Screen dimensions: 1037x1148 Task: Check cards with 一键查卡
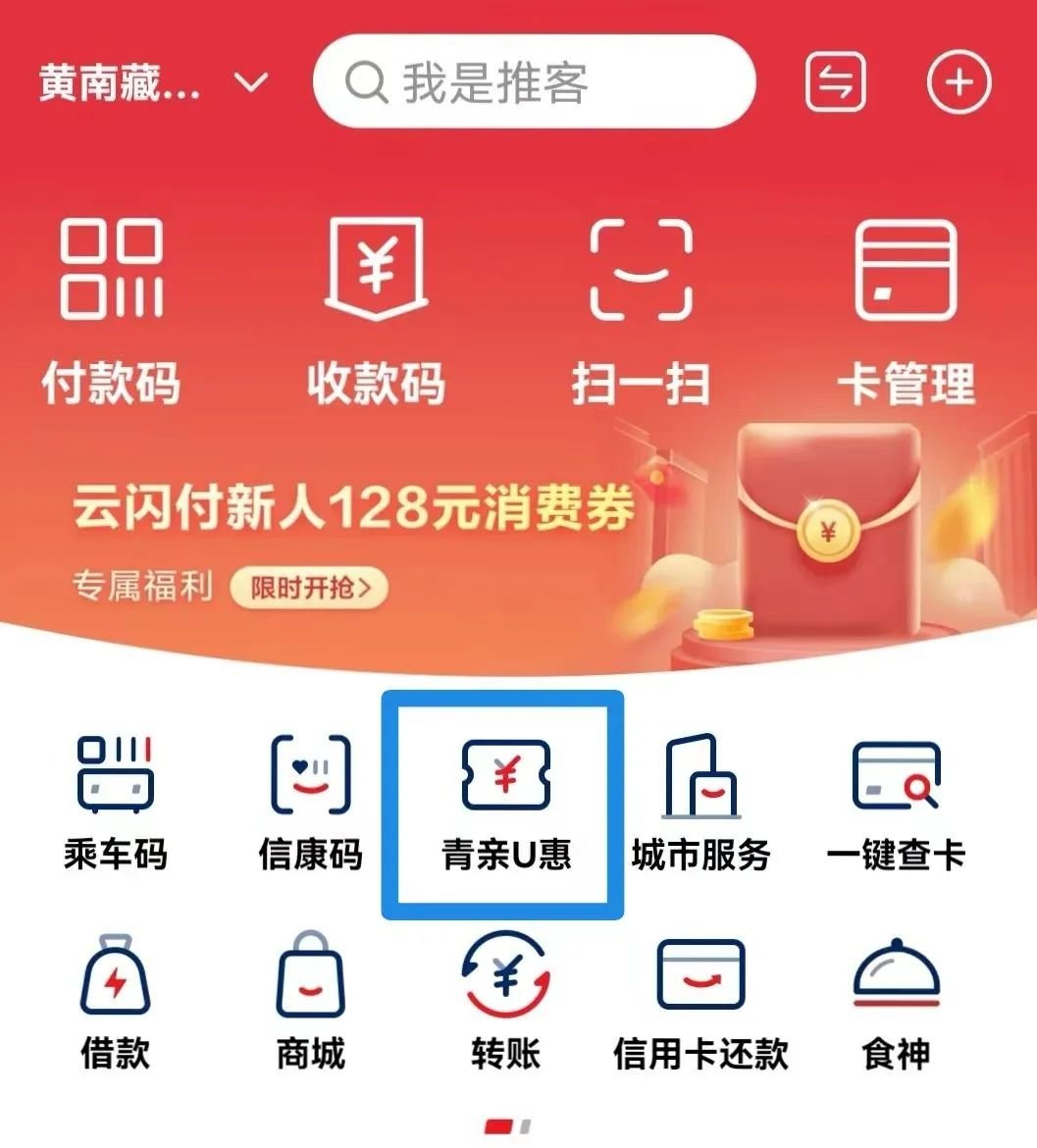tap(896, 802)
